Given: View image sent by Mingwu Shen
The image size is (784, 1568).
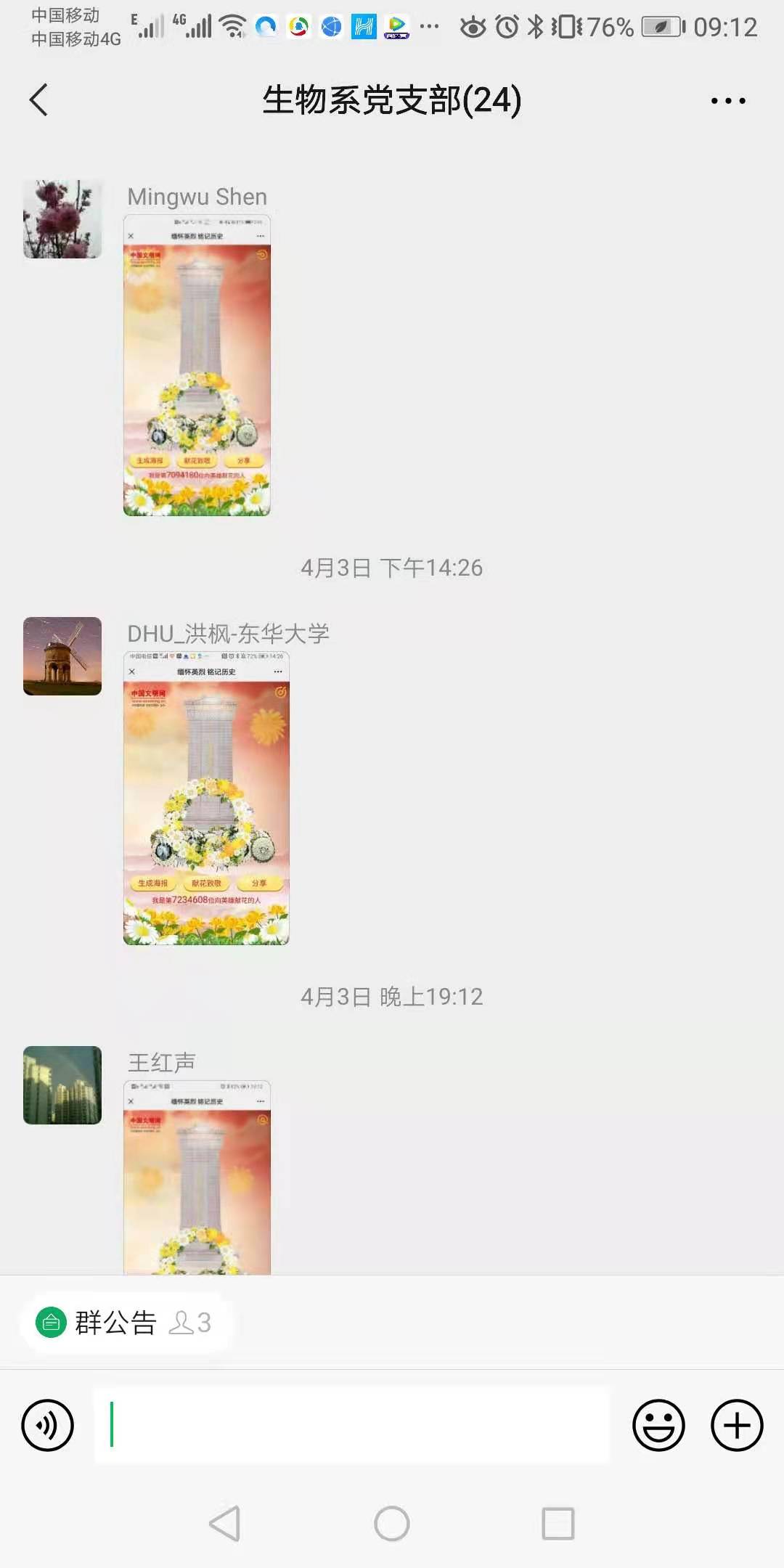Looking at the screenshot, I should pyautogui.click(x=197, y=365).
